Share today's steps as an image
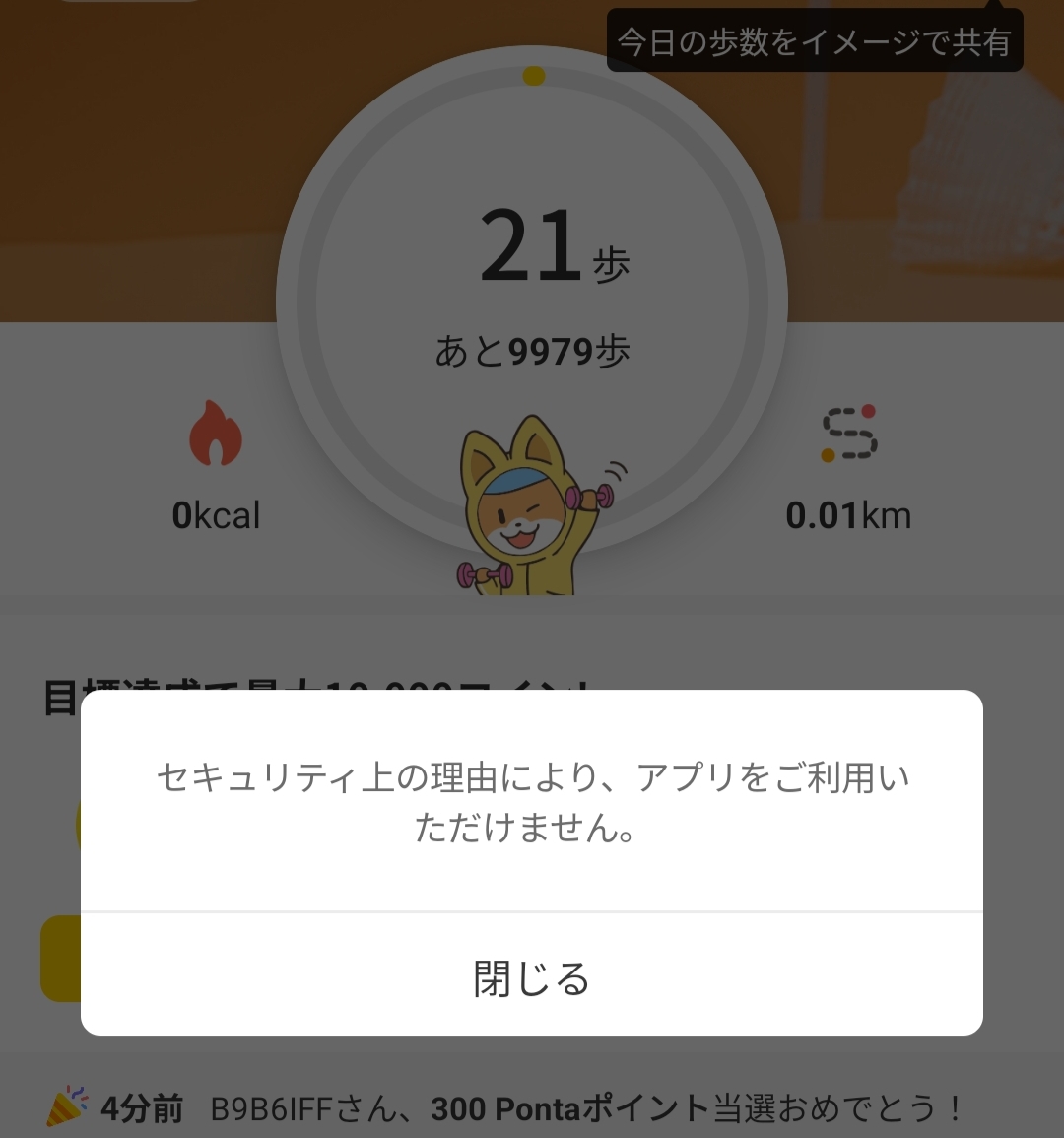This screenshot has height=1138, width=1064. click(x=814, y=41)
